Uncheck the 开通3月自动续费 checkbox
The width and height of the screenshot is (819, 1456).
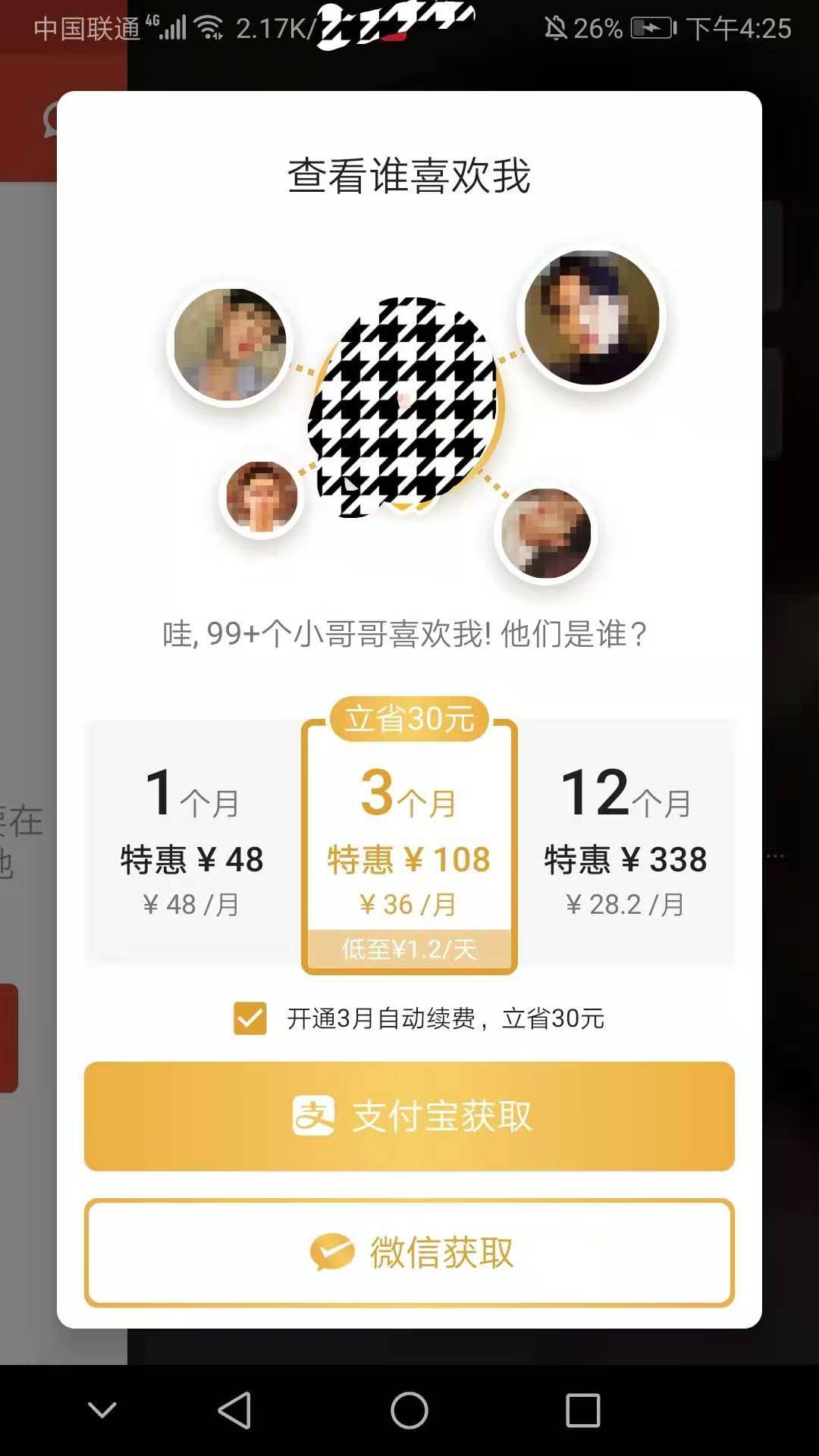pyautogui.click(x=250, y=1018)
